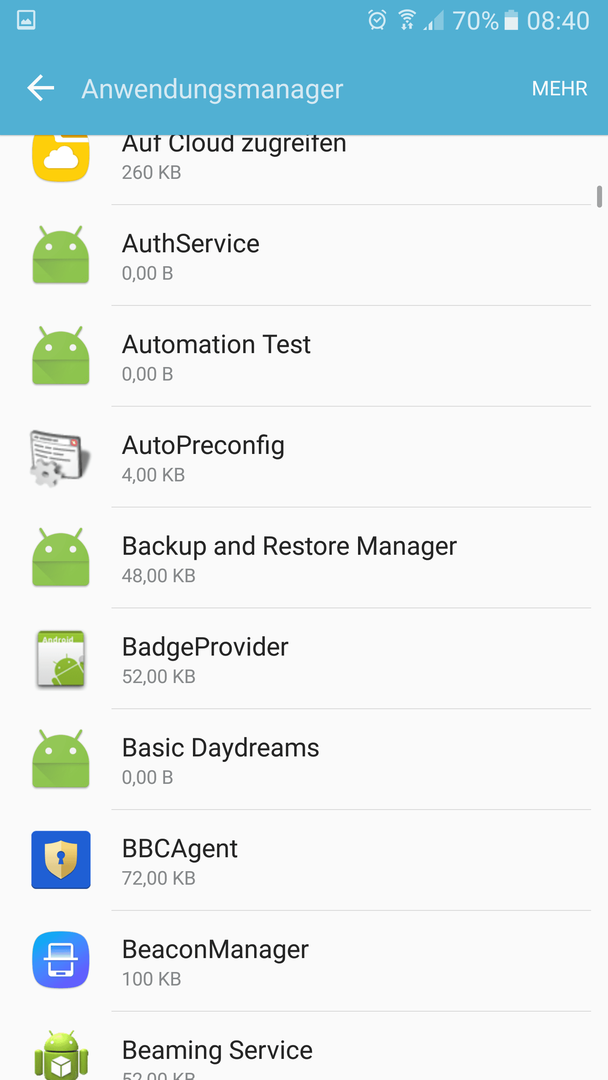Go back from Anwendungsmanager

pyautogui.click(x=41, y=88)
